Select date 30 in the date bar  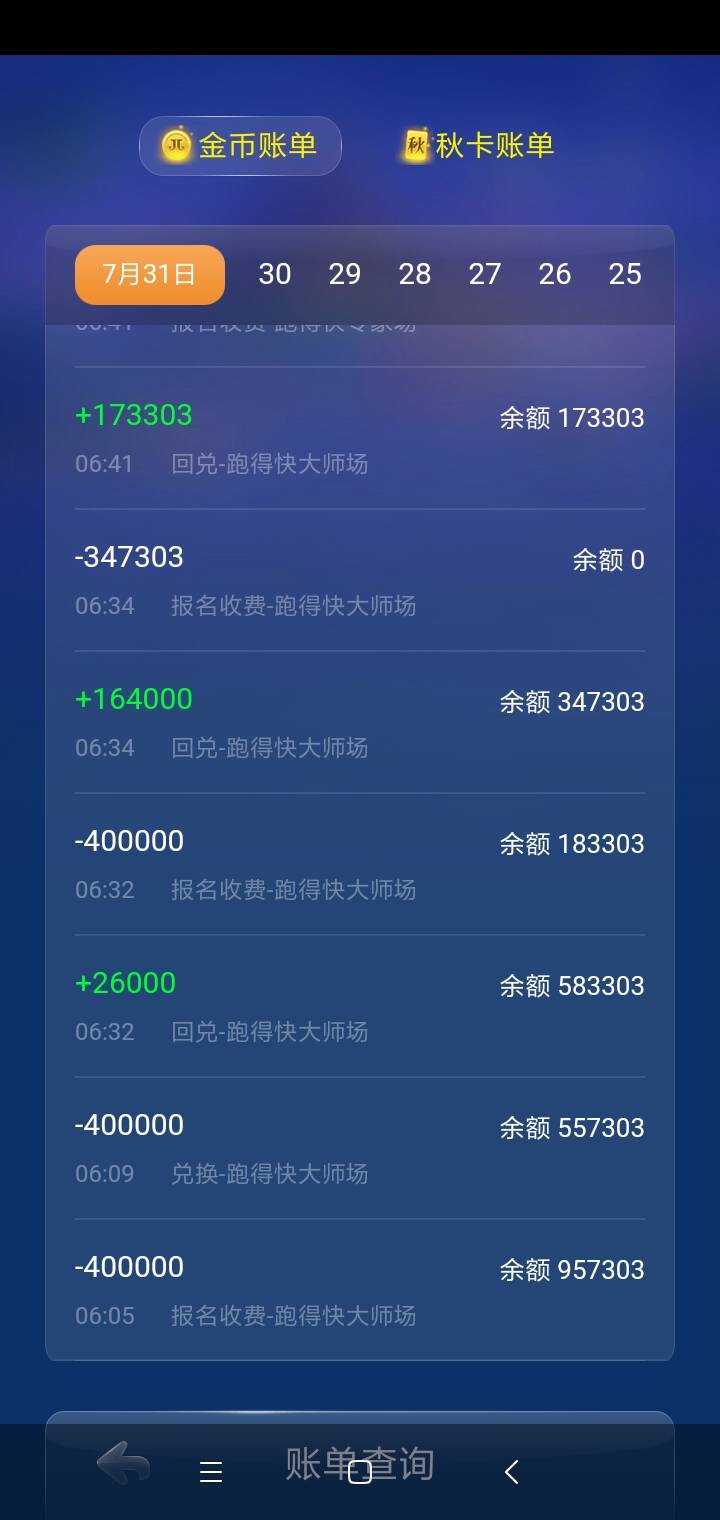[x=275, y=274]
